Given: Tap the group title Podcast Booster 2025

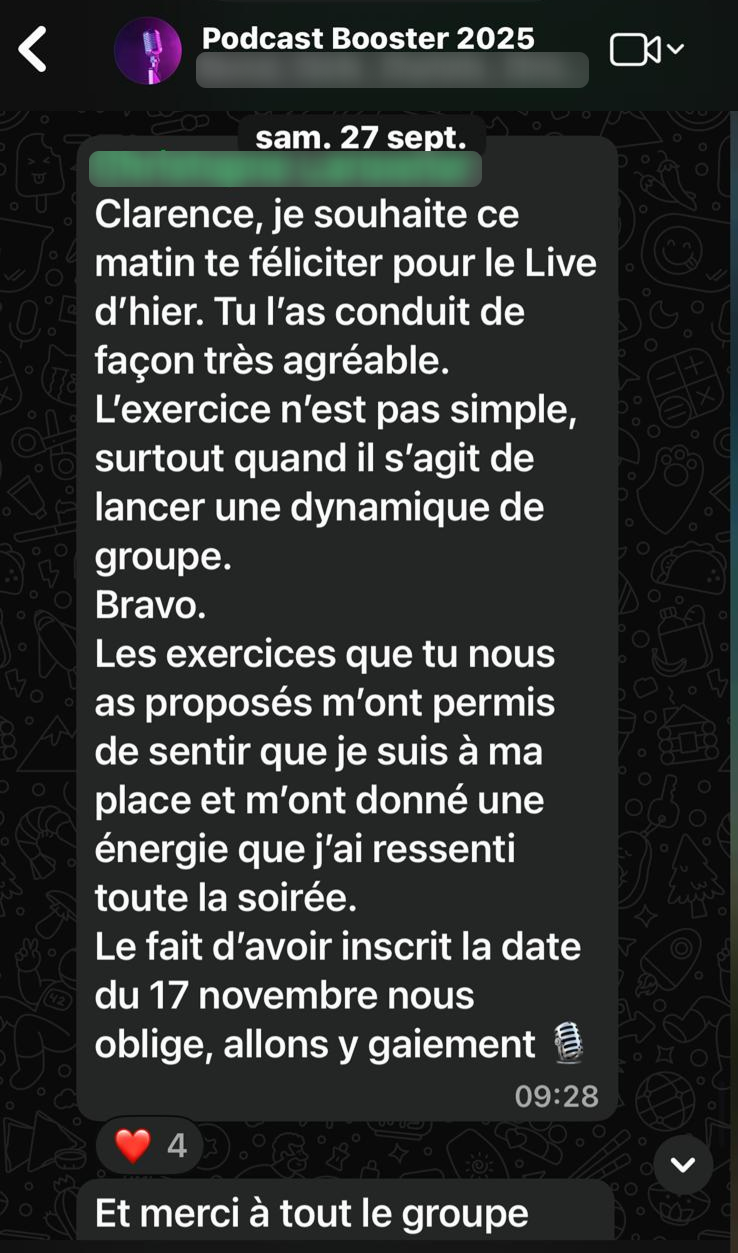Looking at the screenshot, I should (369, 38).
